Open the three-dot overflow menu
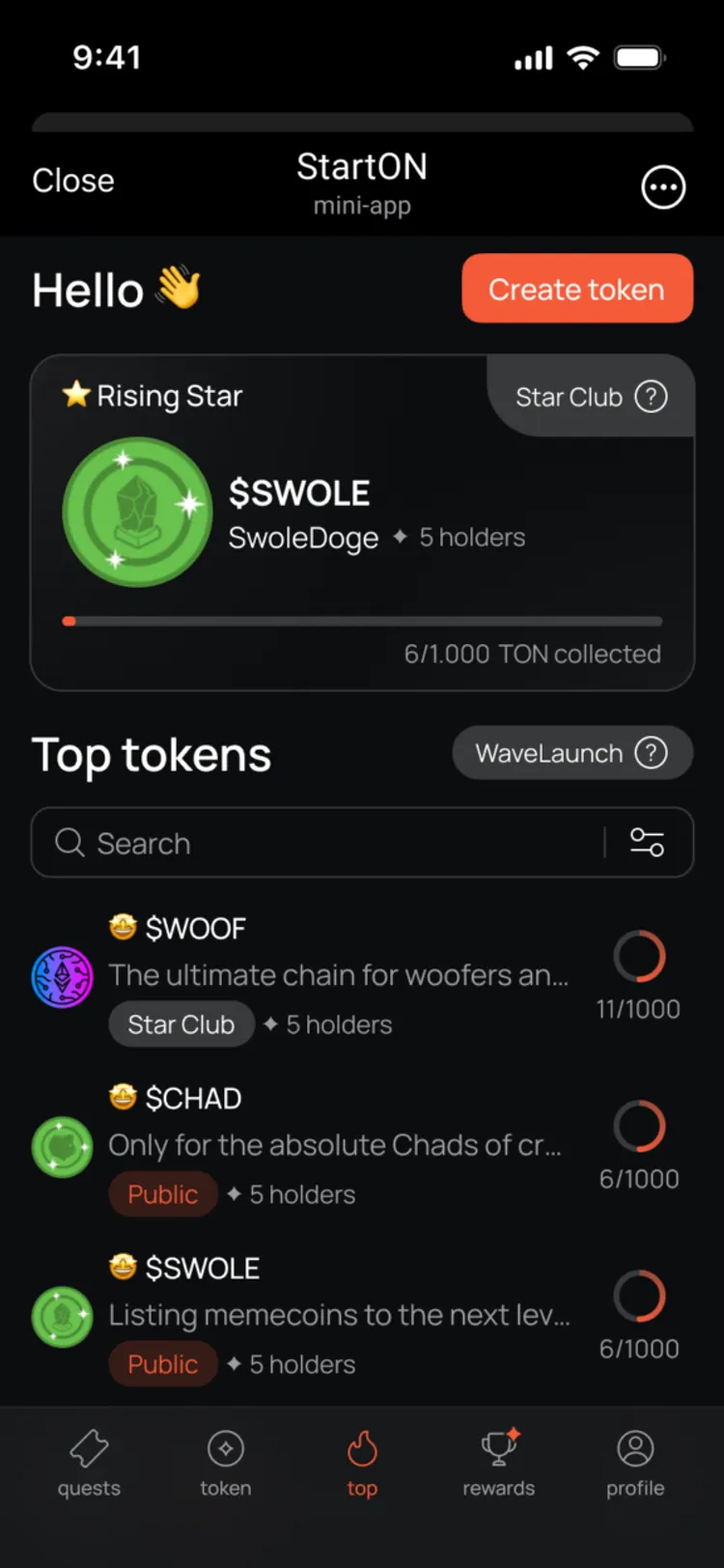The height and width of the screenshot is (1568, 724). point(664,187)
